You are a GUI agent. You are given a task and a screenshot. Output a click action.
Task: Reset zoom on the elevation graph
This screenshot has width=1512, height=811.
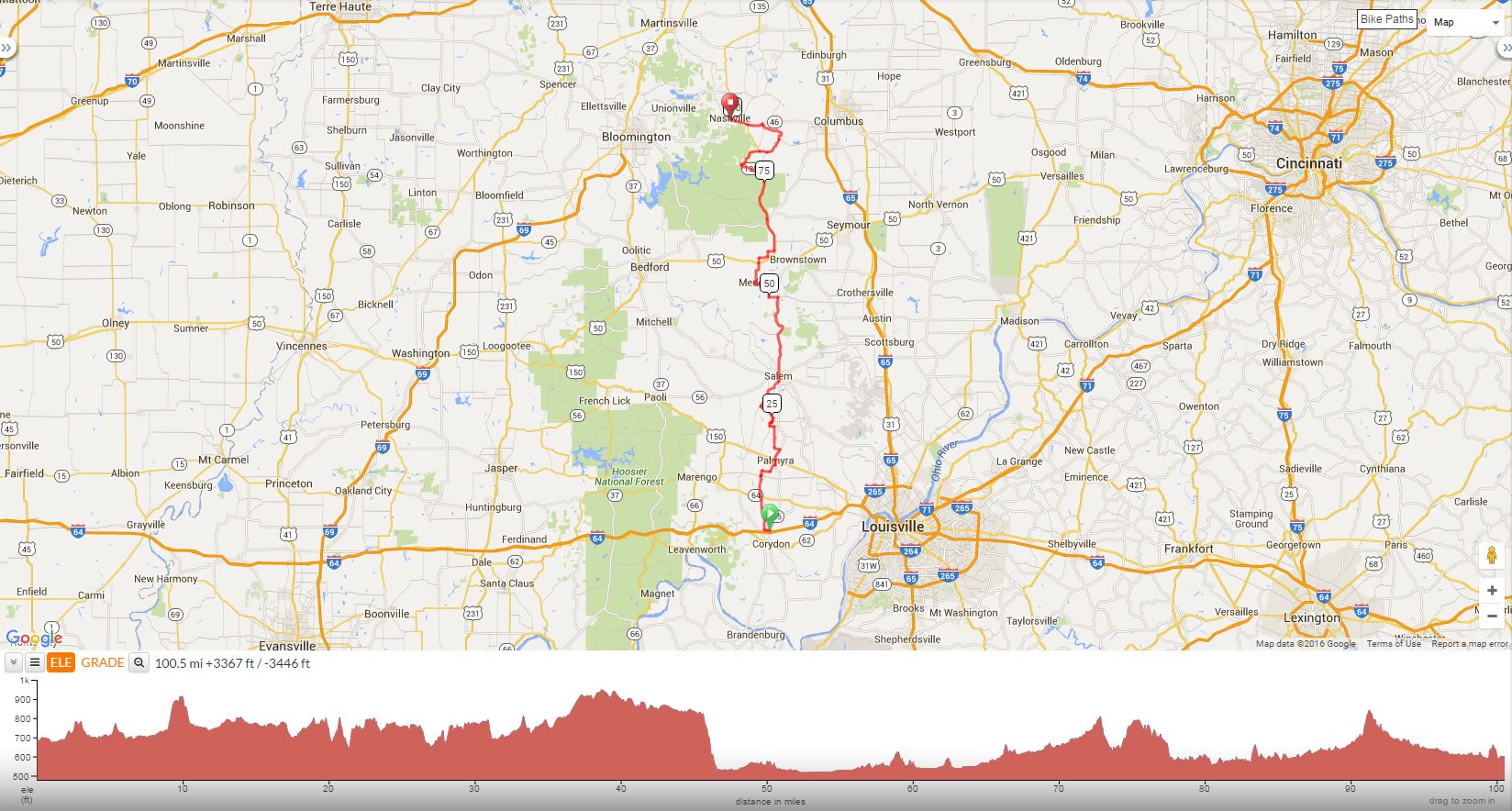click(x=139, y=662)
